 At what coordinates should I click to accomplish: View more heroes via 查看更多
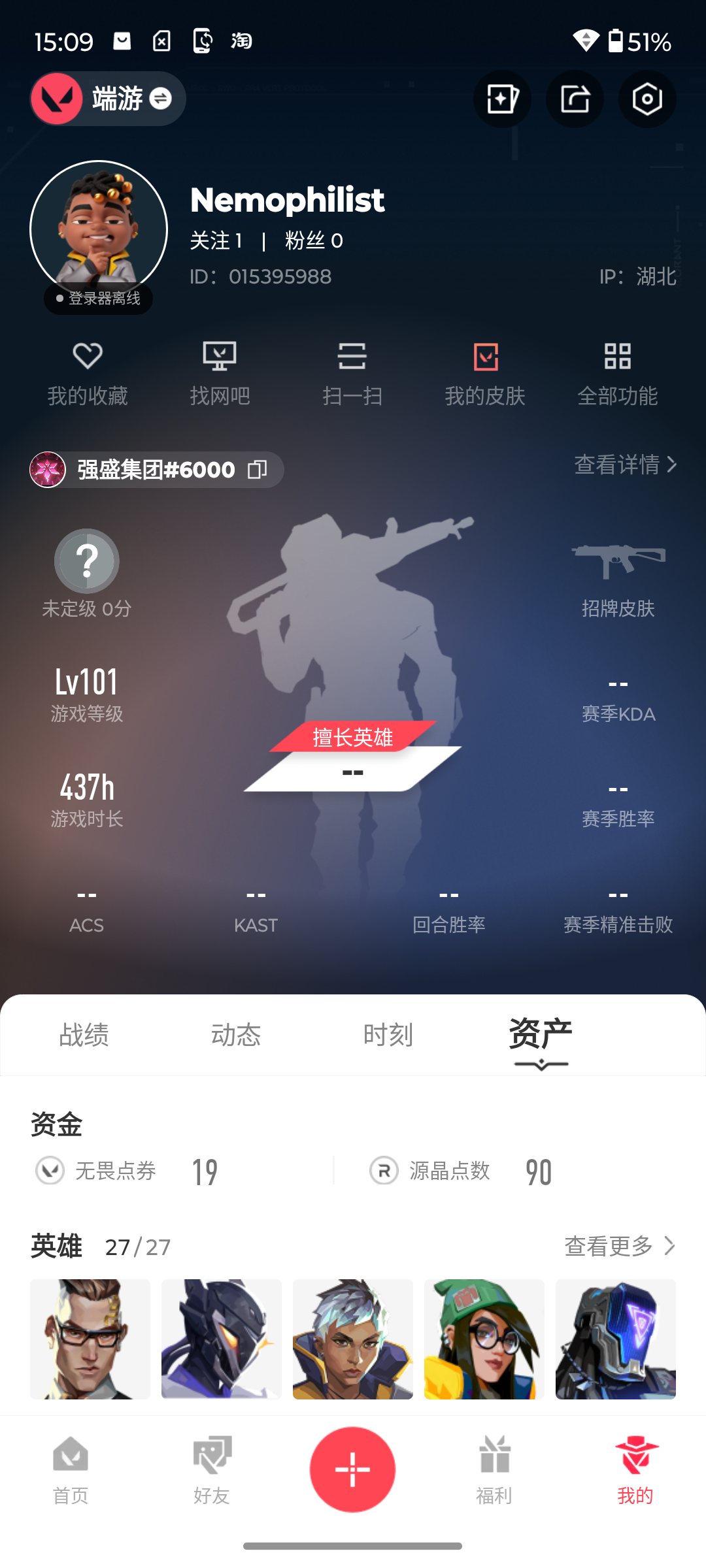click(619, 1246)
